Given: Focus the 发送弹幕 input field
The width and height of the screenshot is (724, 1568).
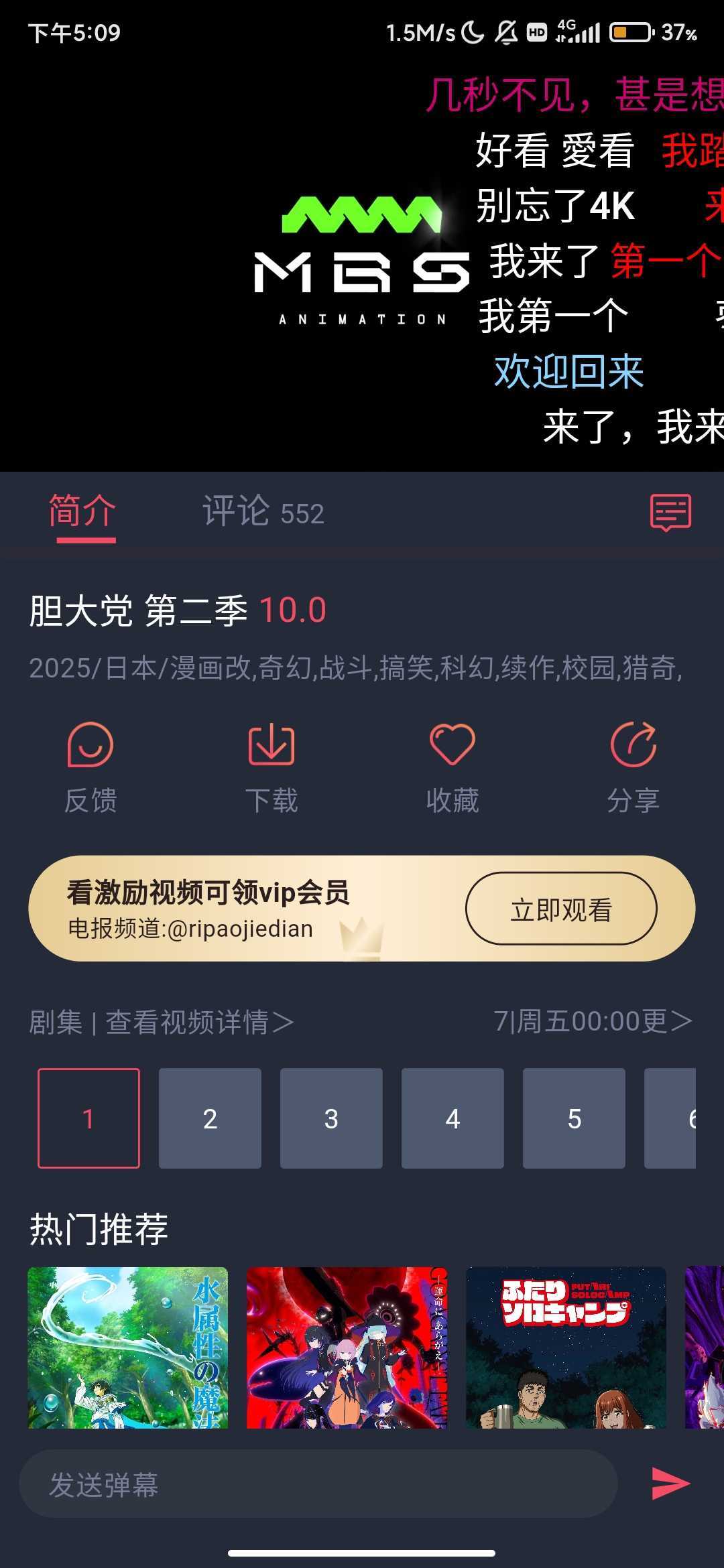Looking at the screenshot, I should [x=318, y=1485].
